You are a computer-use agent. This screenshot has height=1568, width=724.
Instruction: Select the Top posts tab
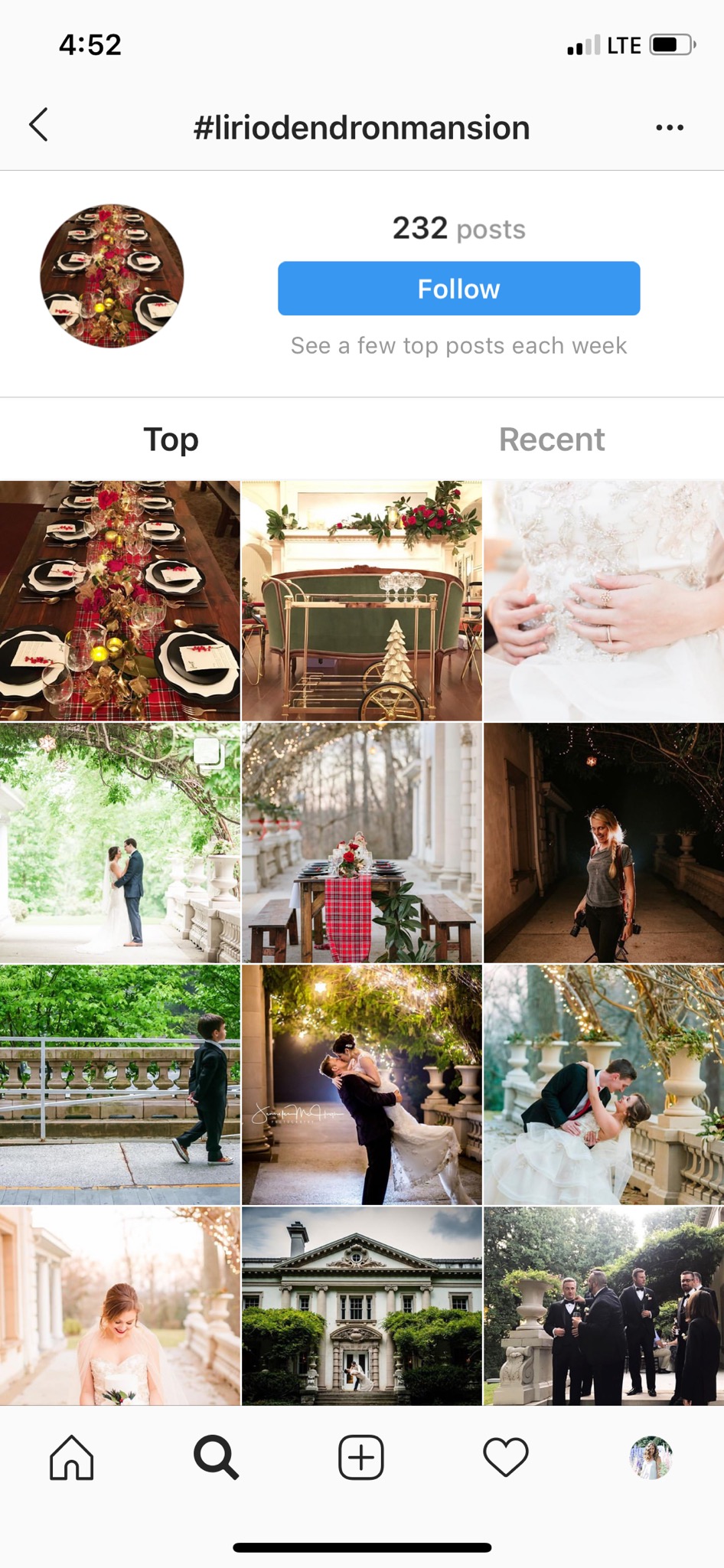click(171, 439)
